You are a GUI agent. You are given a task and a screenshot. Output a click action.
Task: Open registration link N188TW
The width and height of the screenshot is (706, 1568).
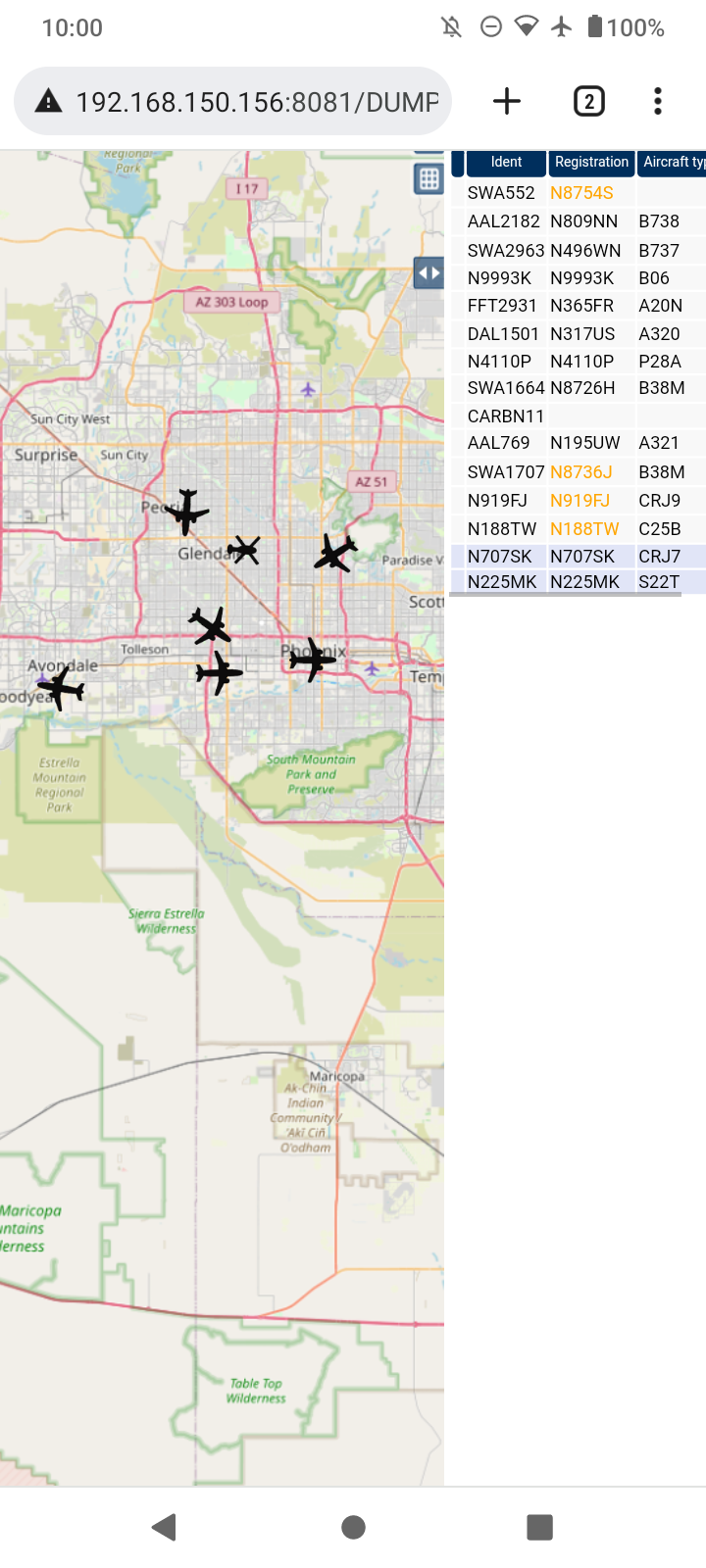coord(584,529)
